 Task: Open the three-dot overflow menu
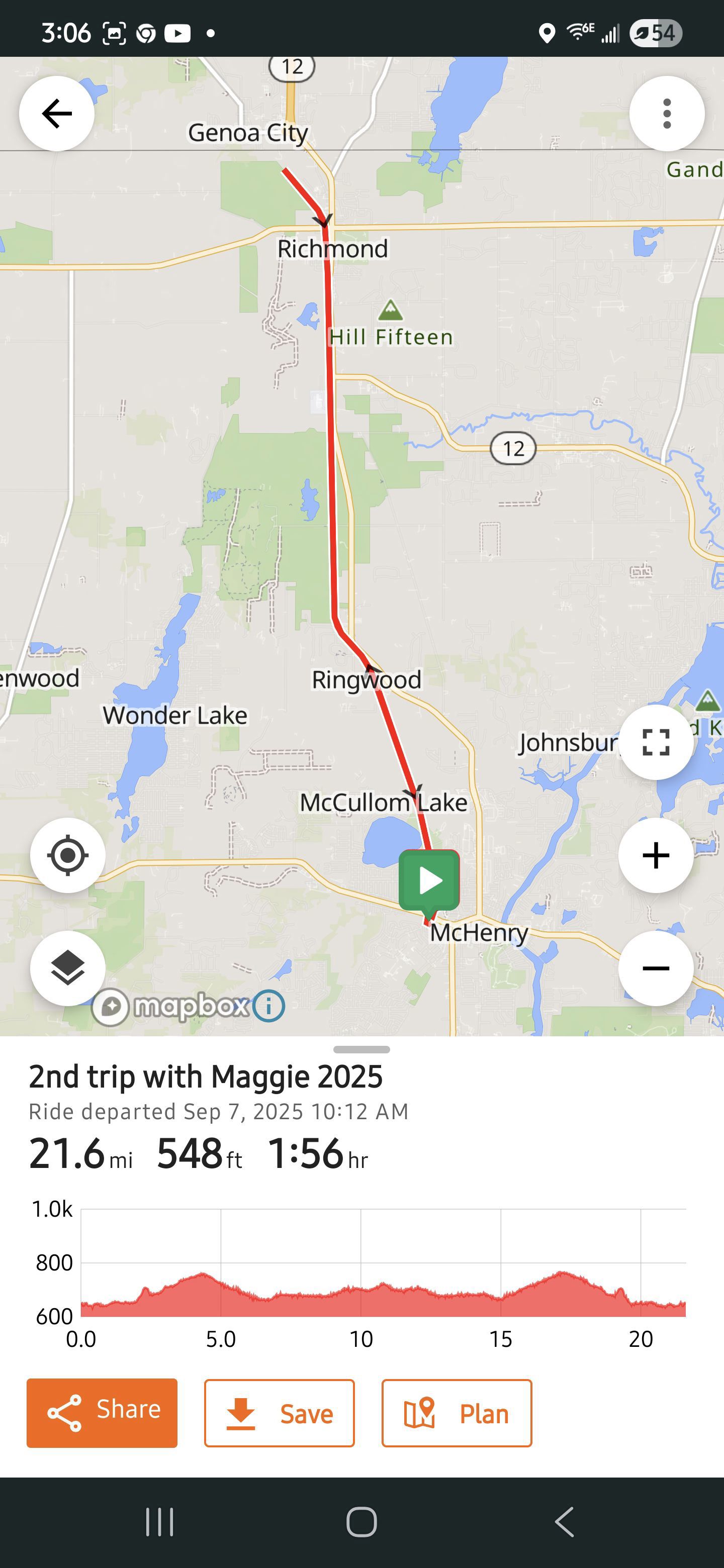pos(667,114)
